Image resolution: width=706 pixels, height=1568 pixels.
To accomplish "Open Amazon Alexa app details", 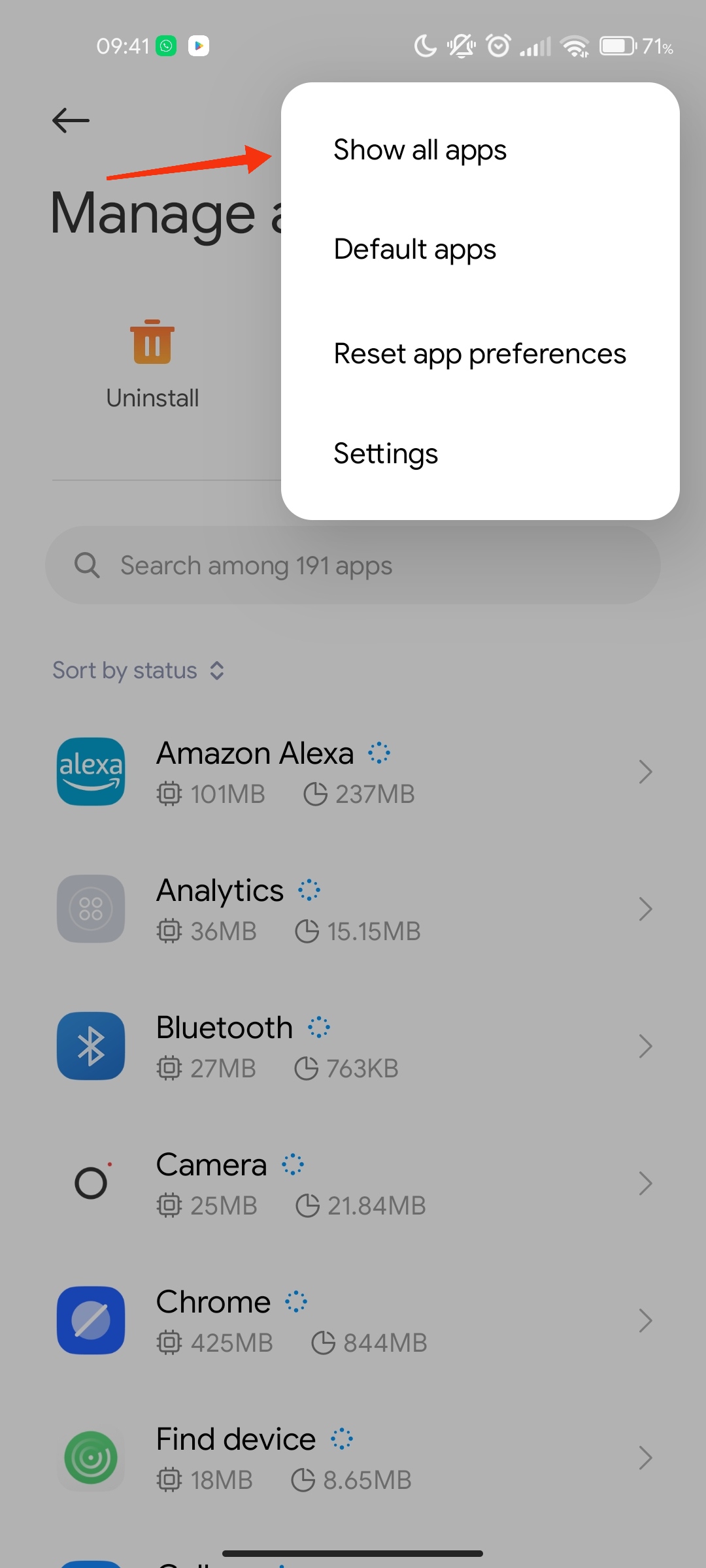I will point(353,772).
